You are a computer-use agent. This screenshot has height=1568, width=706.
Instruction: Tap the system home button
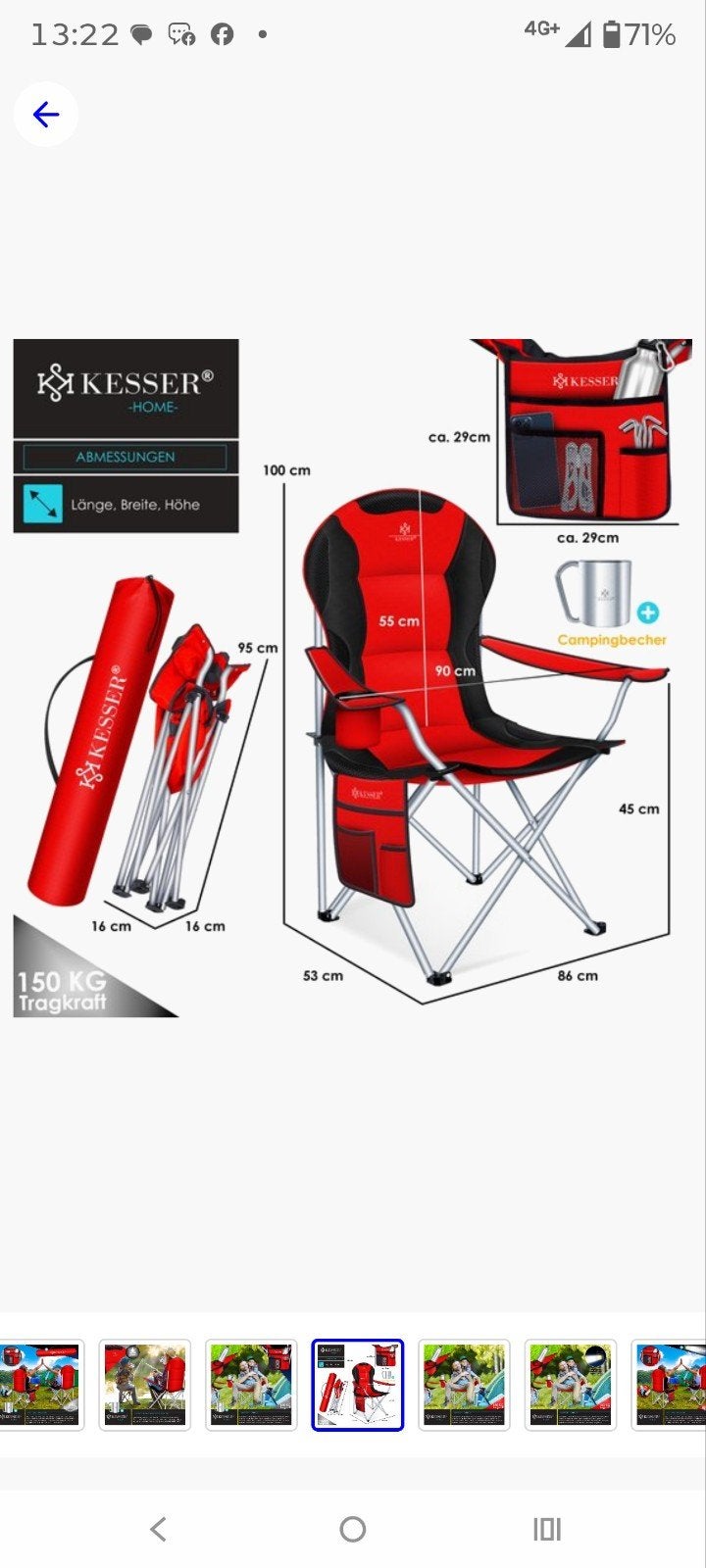[x=353, y=1529]
